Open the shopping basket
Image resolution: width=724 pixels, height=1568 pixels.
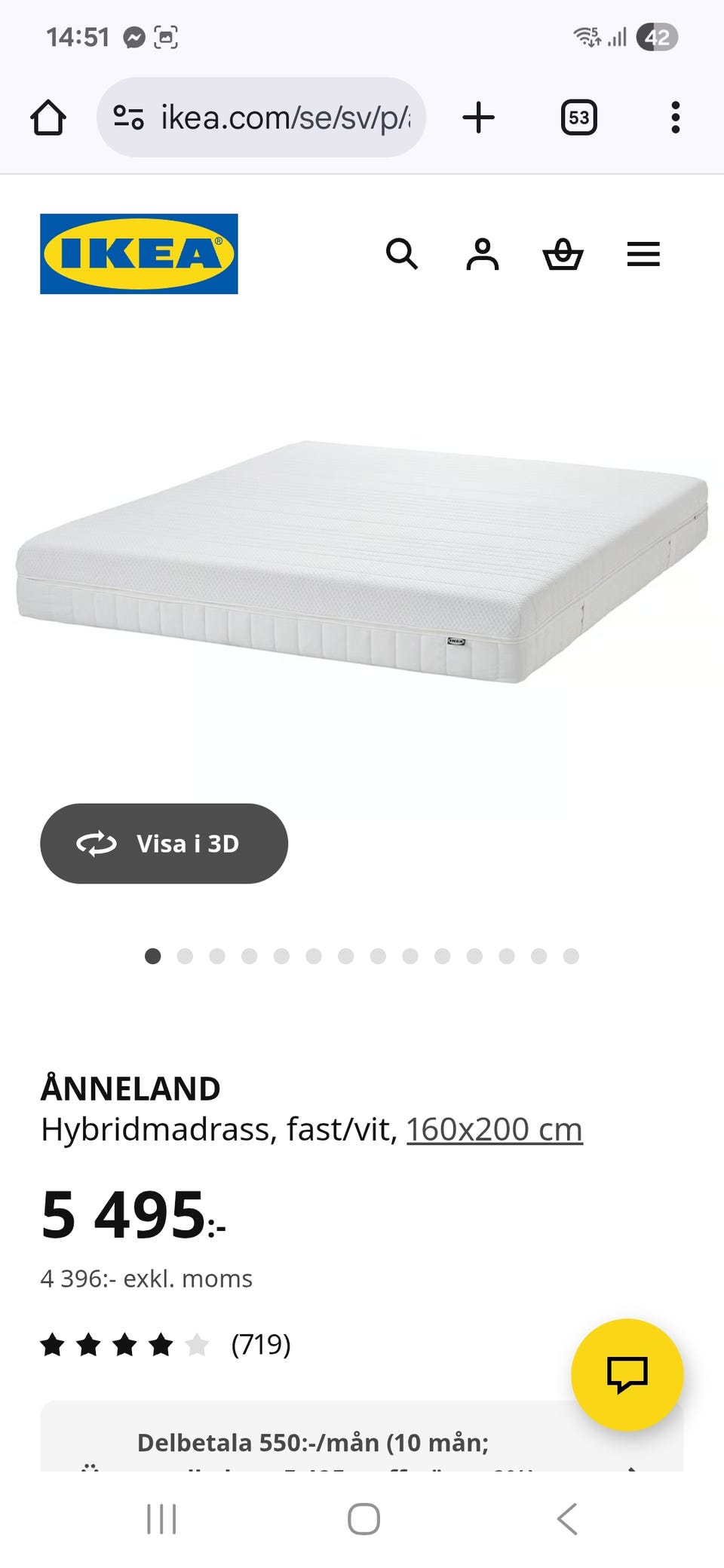tap(563, 254)
